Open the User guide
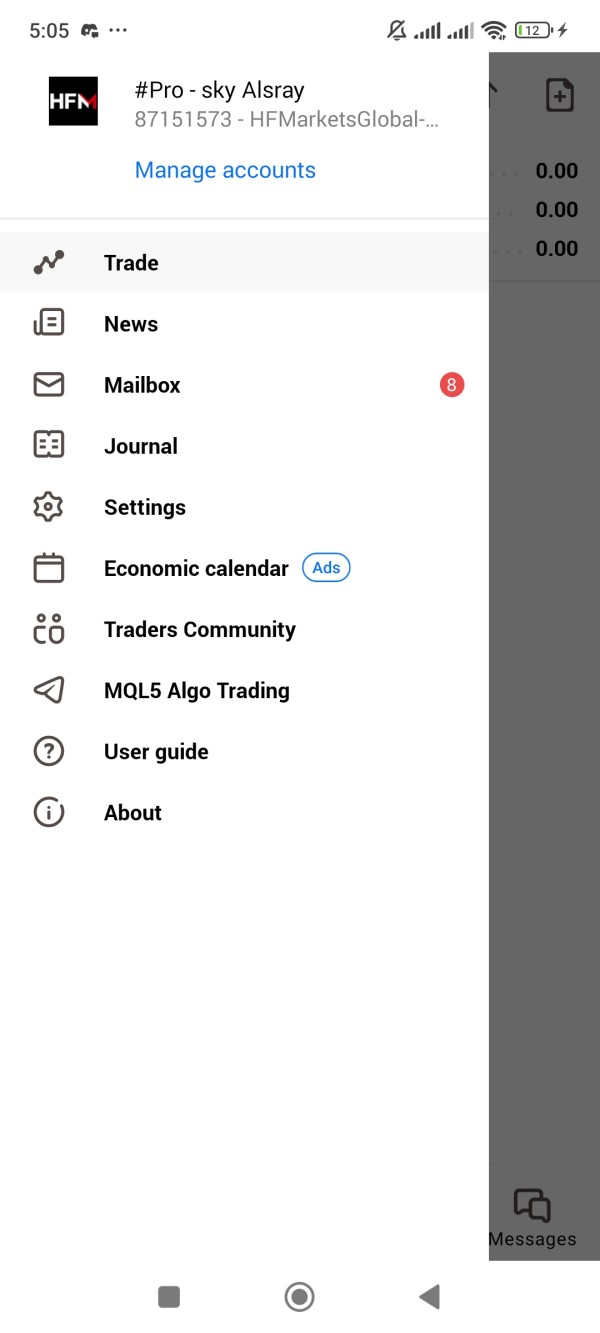 click(x=156, y=751)
